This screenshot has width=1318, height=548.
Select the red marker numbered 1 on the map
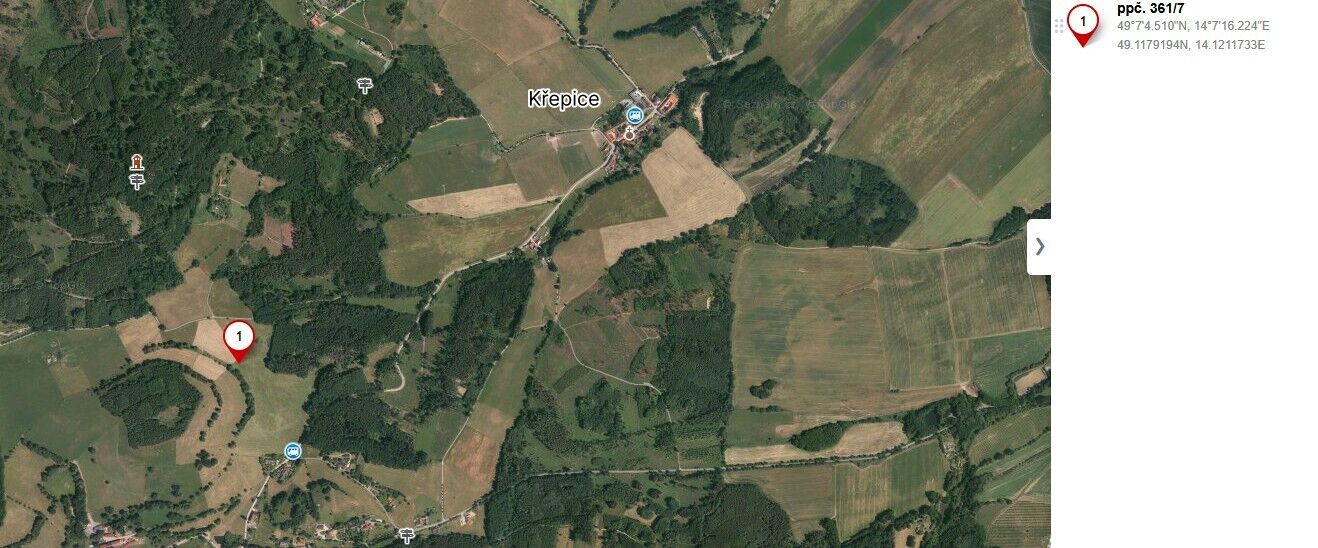point(239,339)
